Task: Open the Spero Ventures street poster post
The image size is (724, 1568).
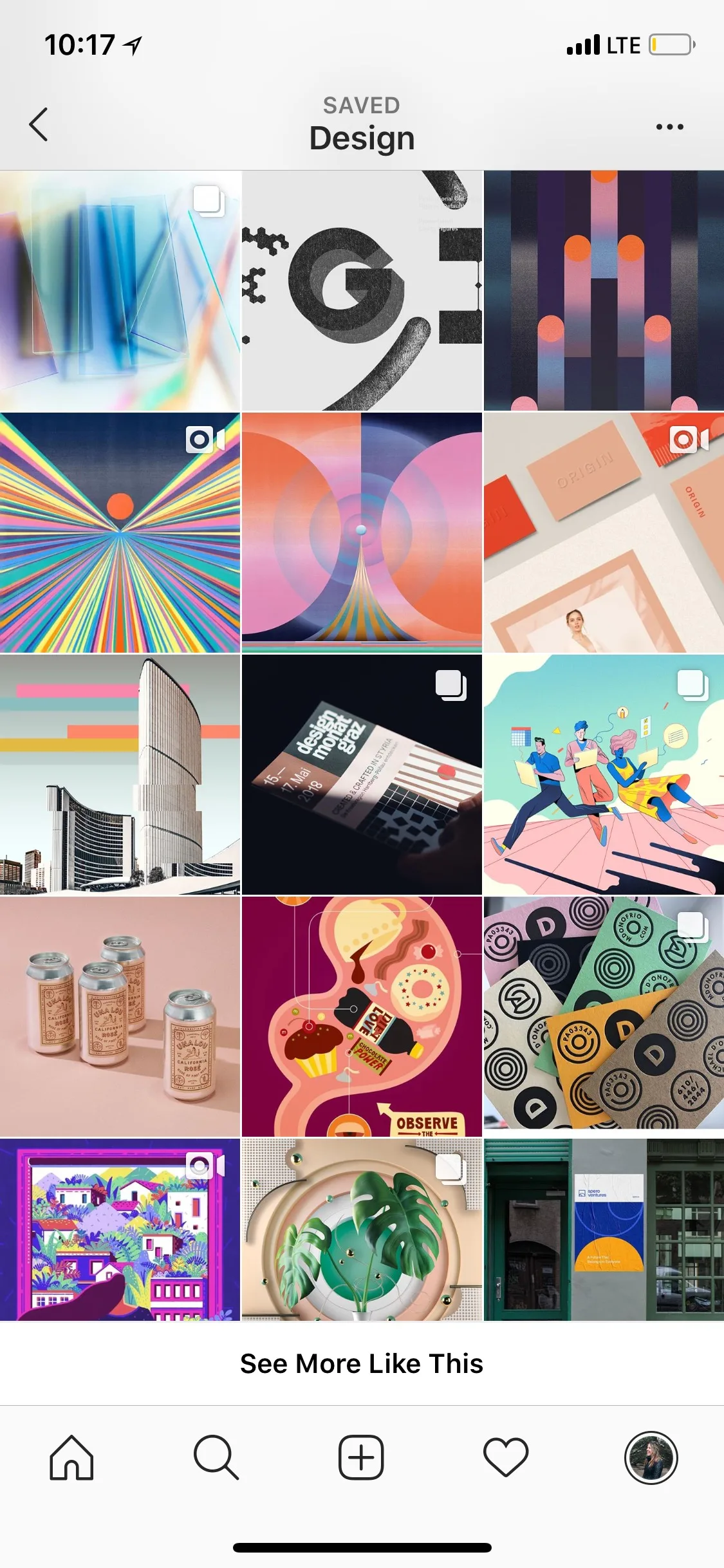Action: (x=604, y=1230)
